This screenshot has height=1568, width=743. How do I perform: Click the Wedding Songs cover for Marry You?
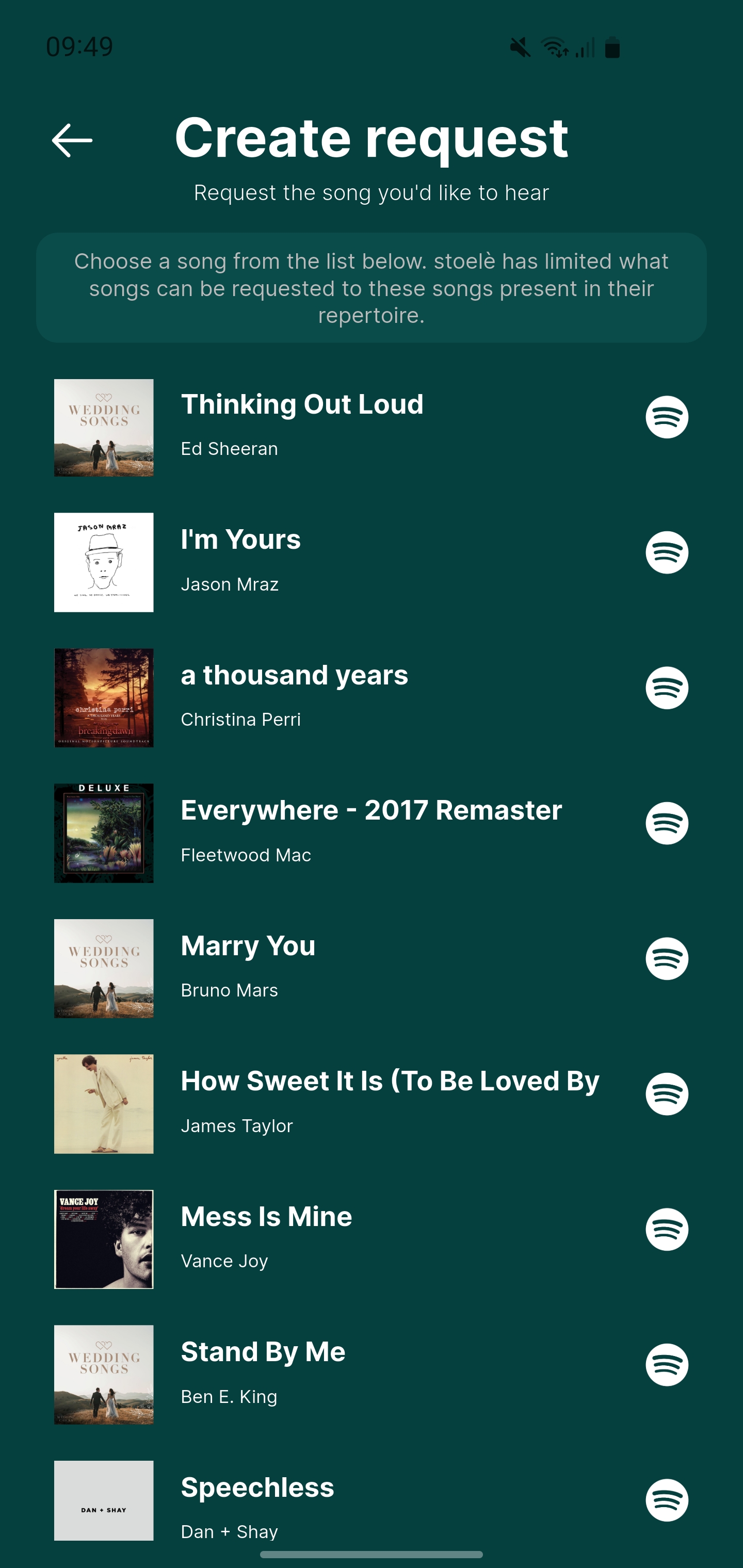[104, 968]
